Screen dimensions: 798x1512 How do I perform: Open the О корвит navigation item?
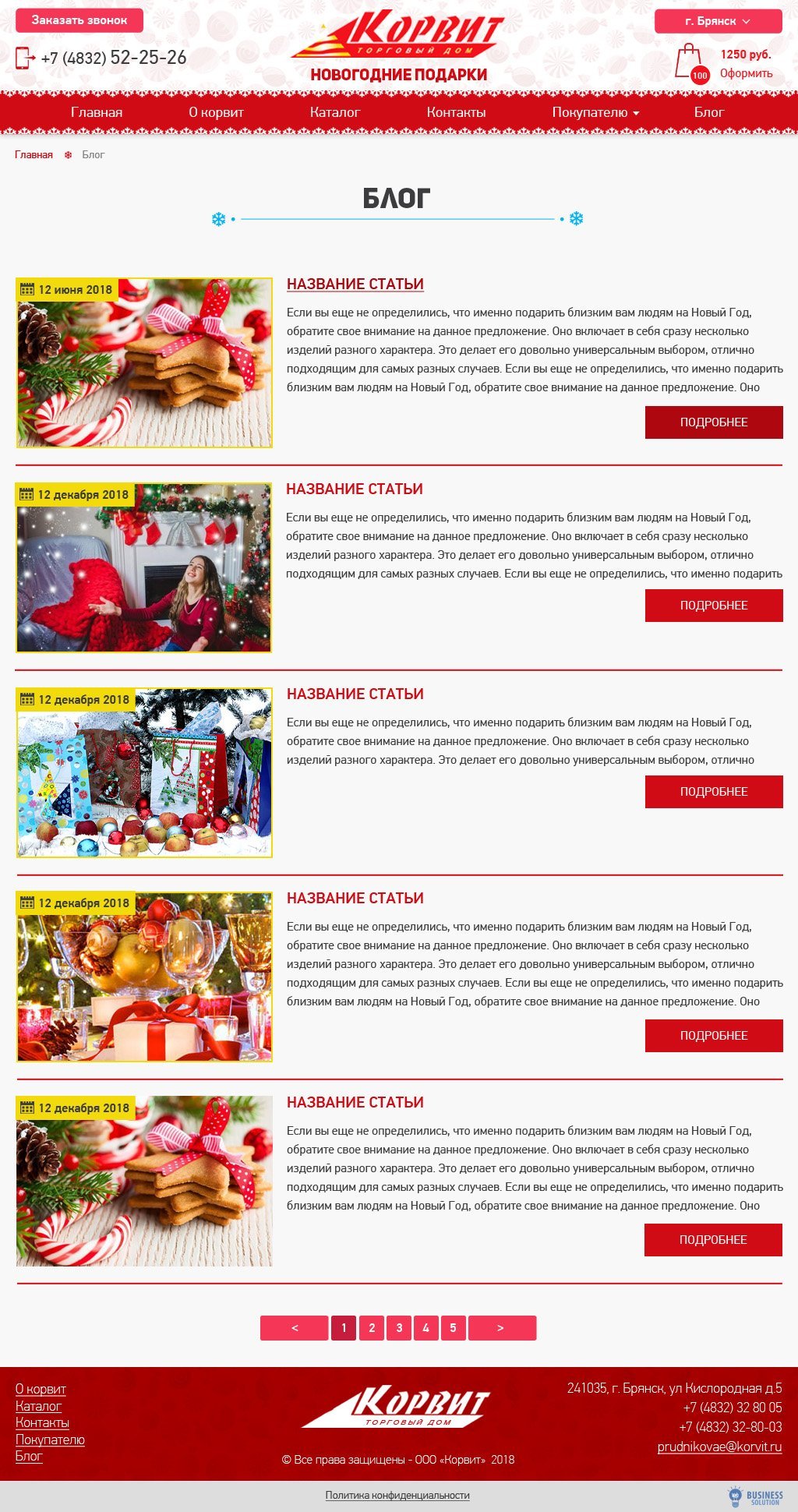tap(216, 112)
